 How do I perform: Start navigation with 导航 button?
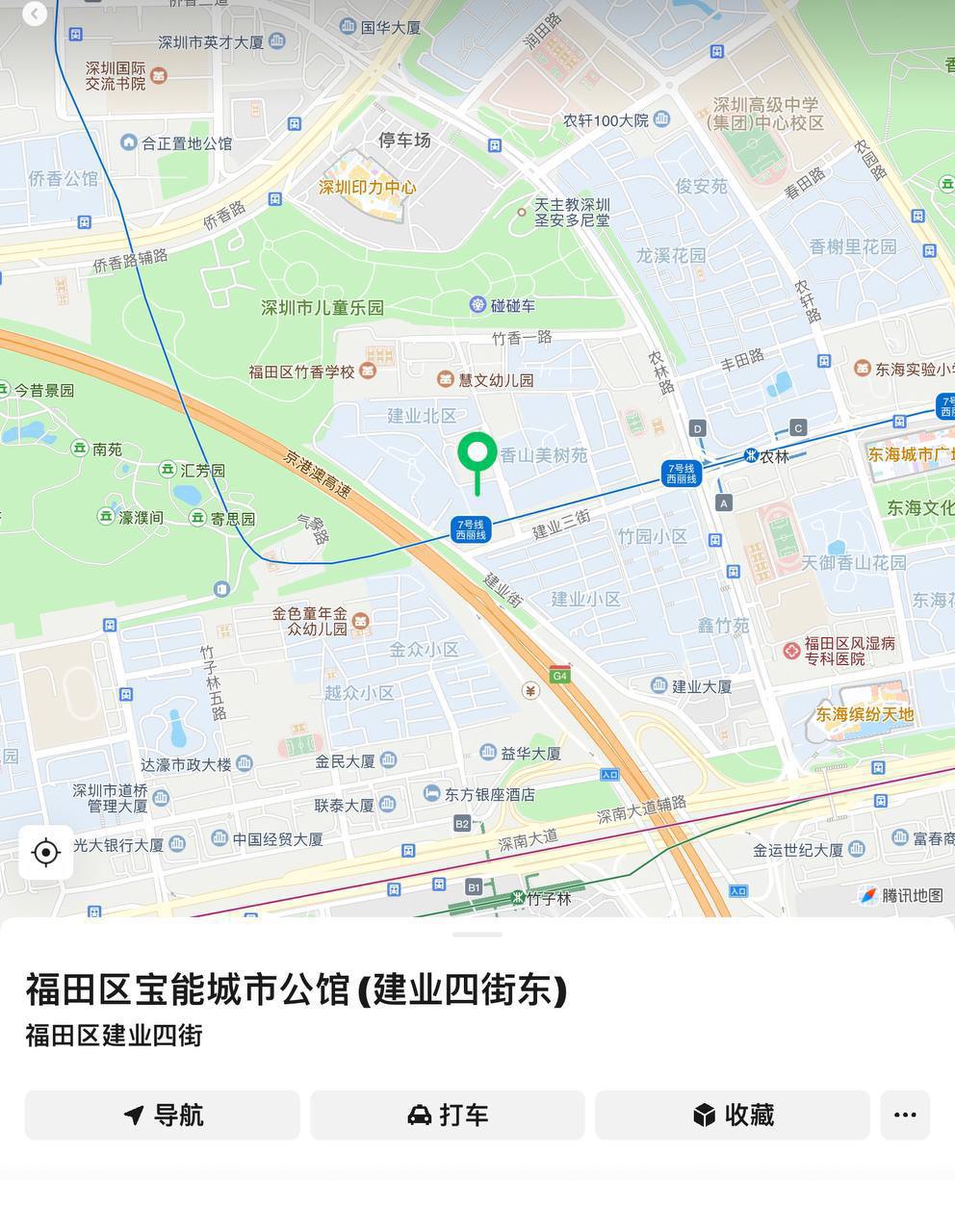(x=163, y=1115)
